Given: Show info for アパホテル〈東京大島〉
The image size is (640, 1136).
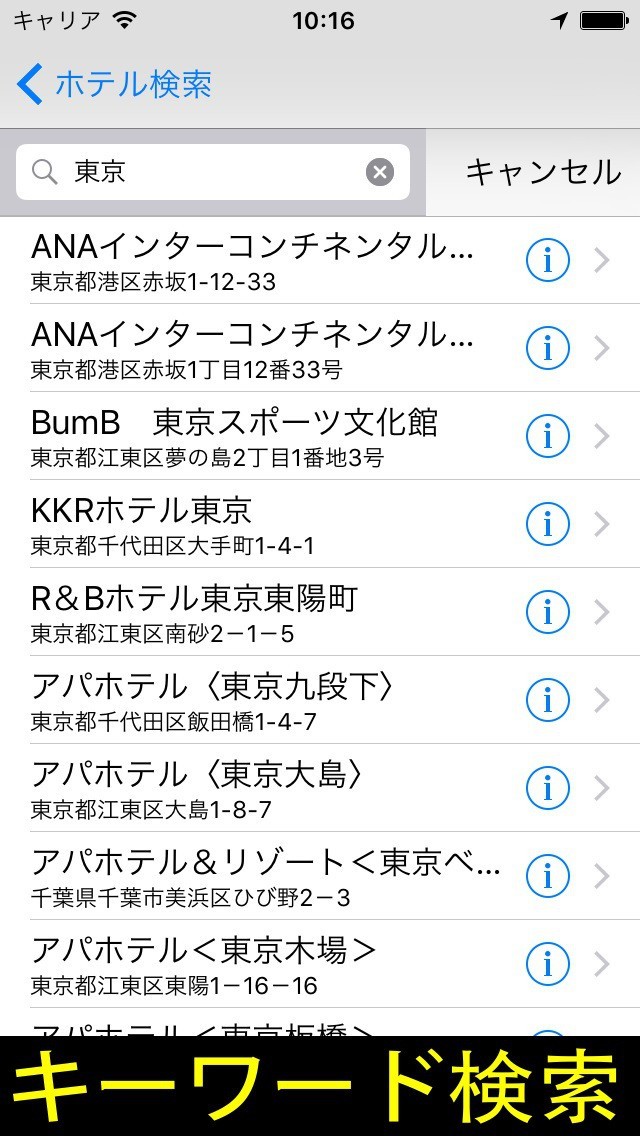Looking at the screenshot, I should click(547, 788).
